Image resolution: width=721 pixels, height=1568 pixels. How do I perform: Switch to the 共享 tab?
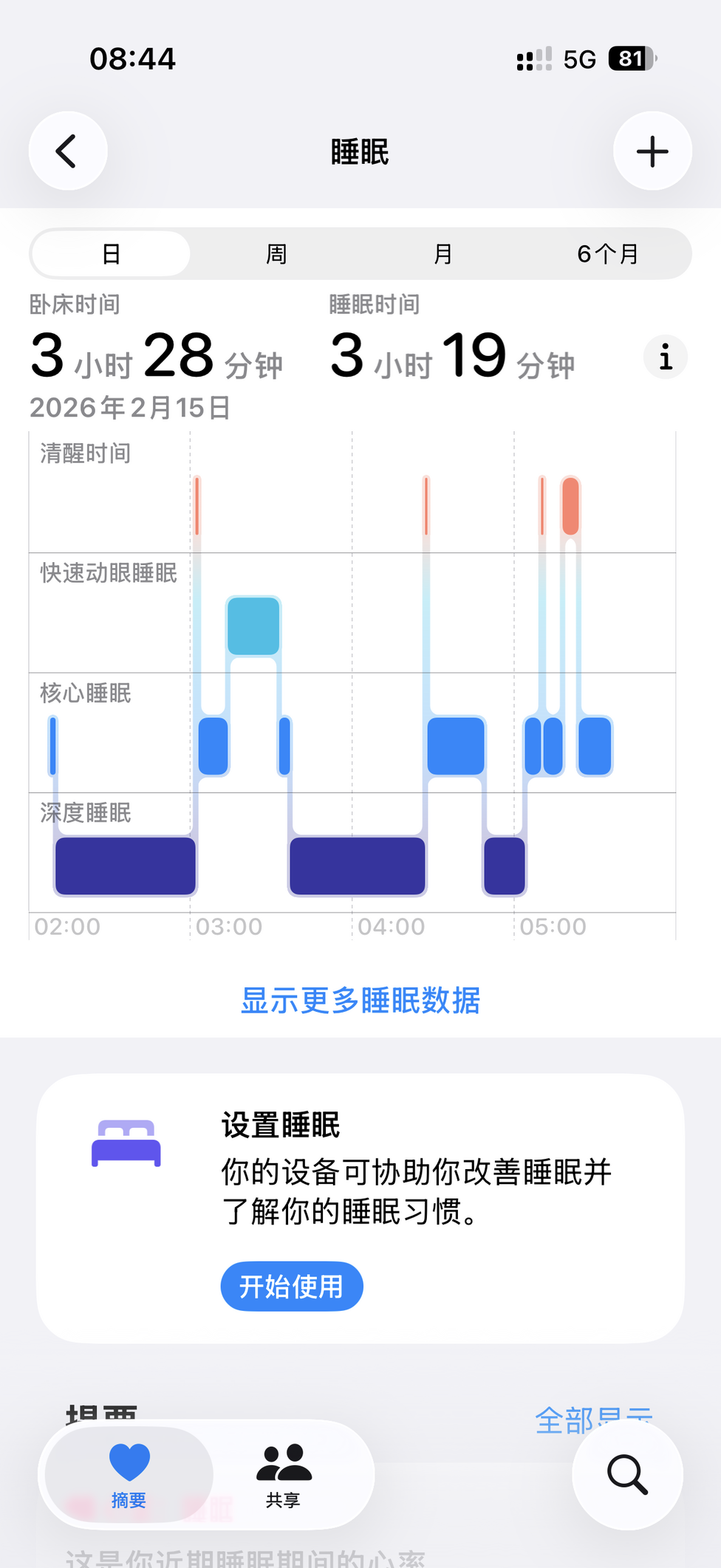284,1476
